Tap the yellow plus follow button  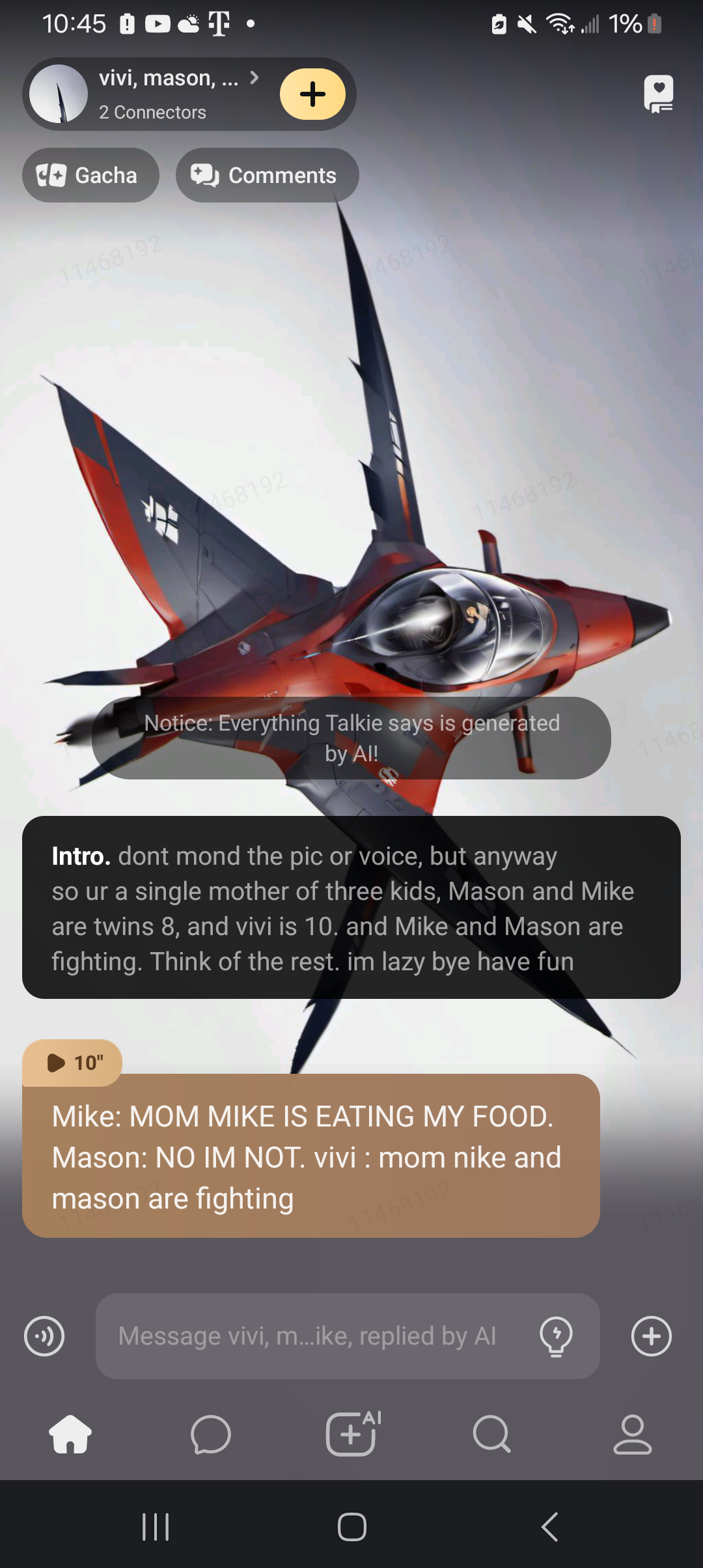click(x=312, y=94)
